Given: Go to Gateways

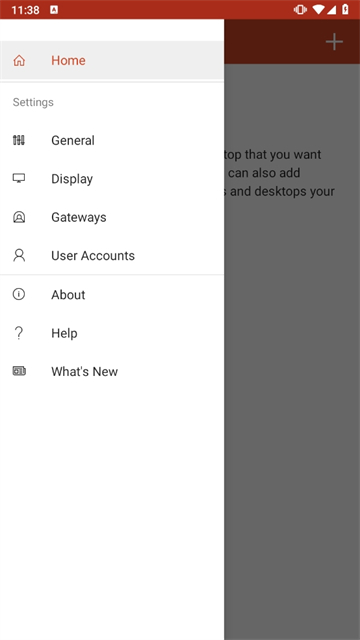Looking at the screenshot, I should (111, 217).
